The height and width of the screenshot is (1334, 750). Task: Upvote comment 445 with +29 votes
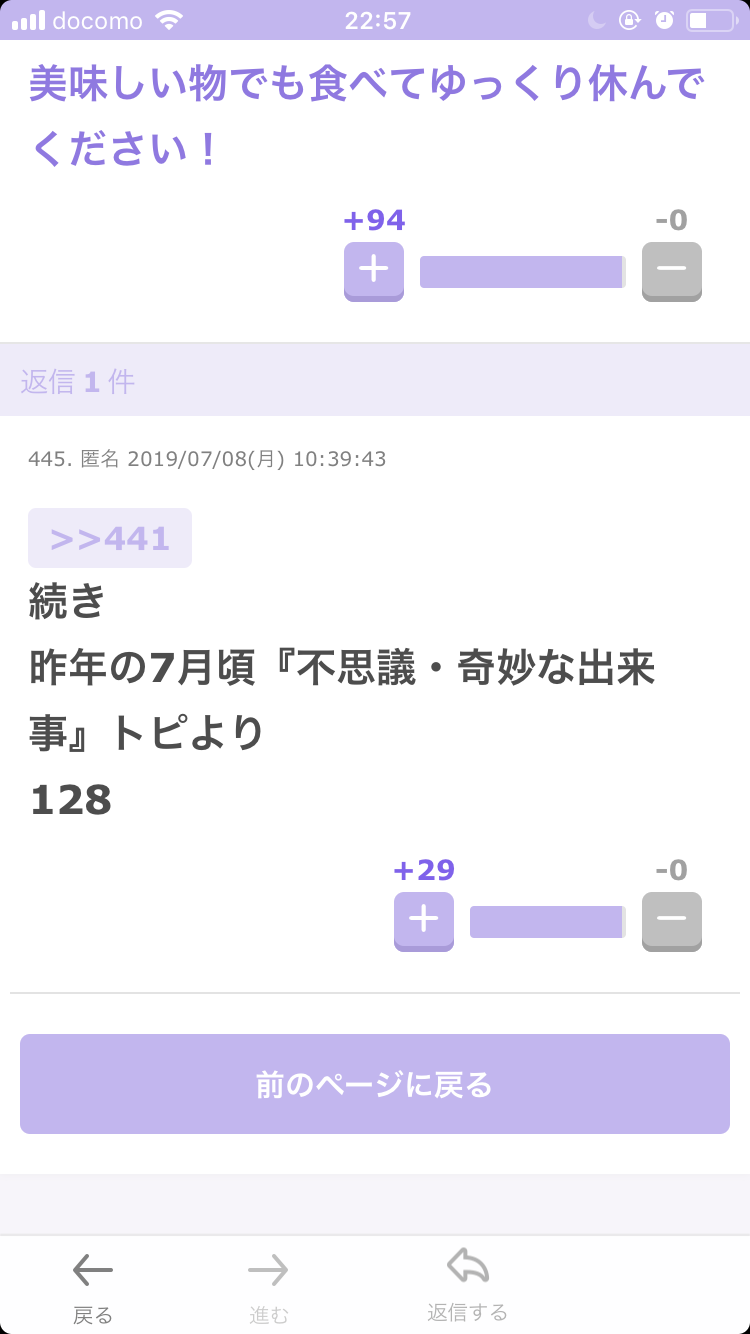pos(423,921)
